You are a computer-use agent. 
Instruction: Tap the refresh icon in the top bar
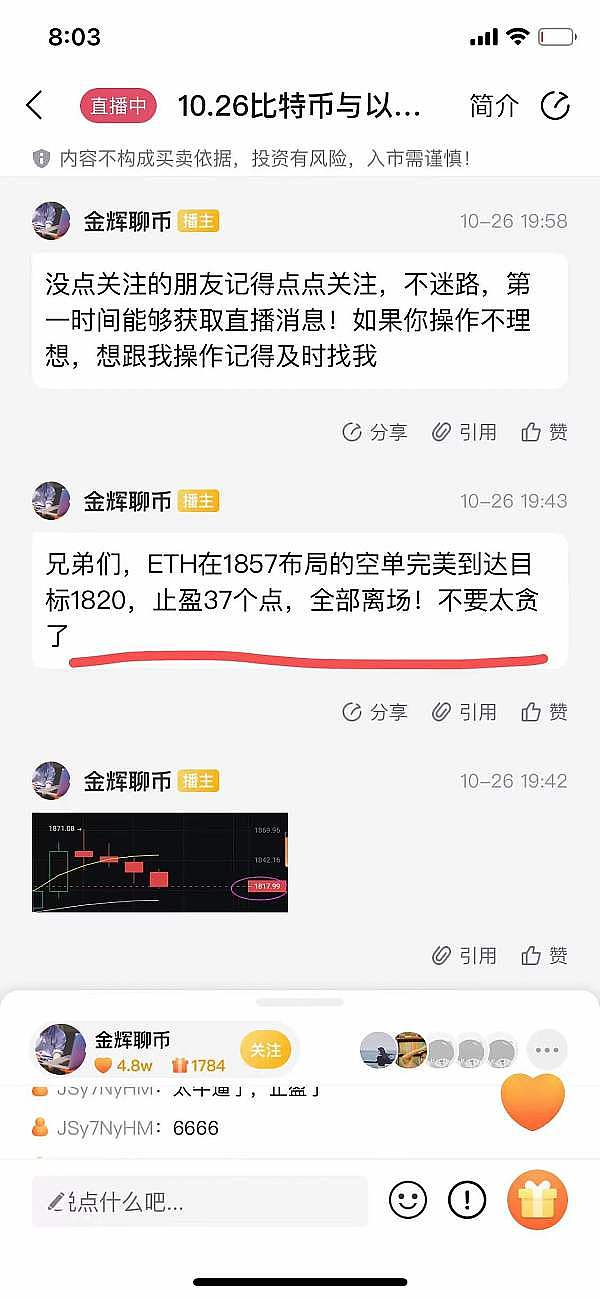[x=555, y=106]
